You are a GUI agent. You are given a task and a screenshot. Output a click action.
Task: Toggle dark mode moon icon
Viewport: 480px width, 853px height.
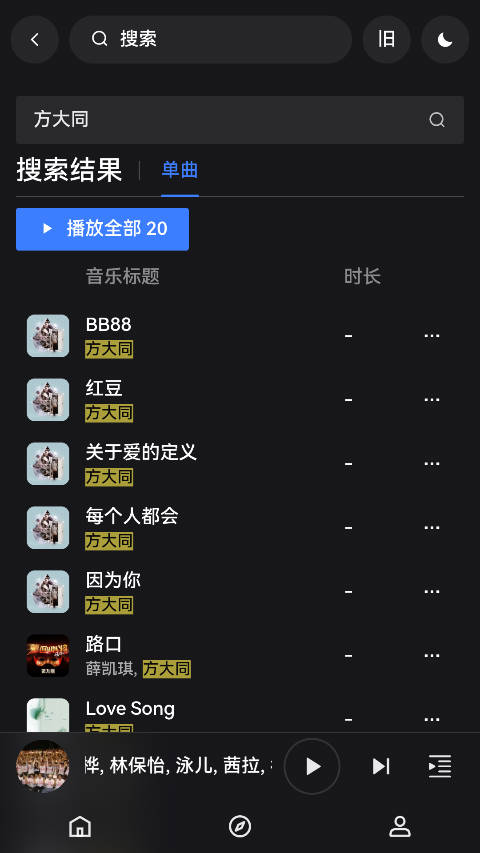pos(445,39)
